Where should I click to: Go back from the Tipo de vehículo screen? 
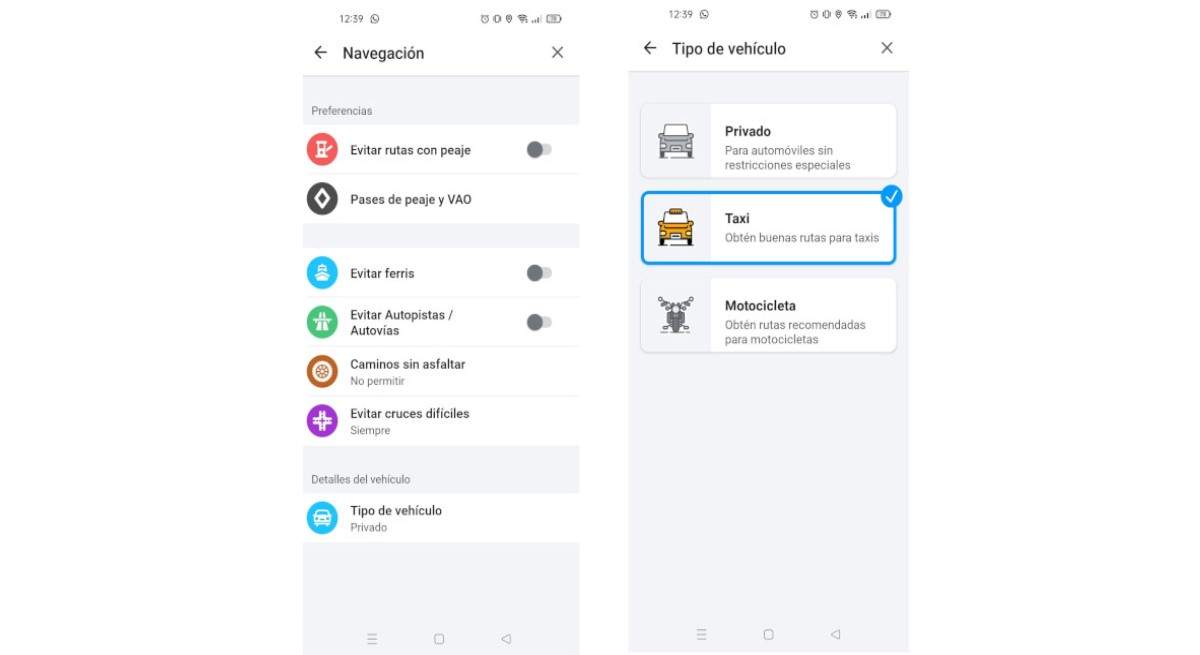pyautogui.click(x=650, y=48)
